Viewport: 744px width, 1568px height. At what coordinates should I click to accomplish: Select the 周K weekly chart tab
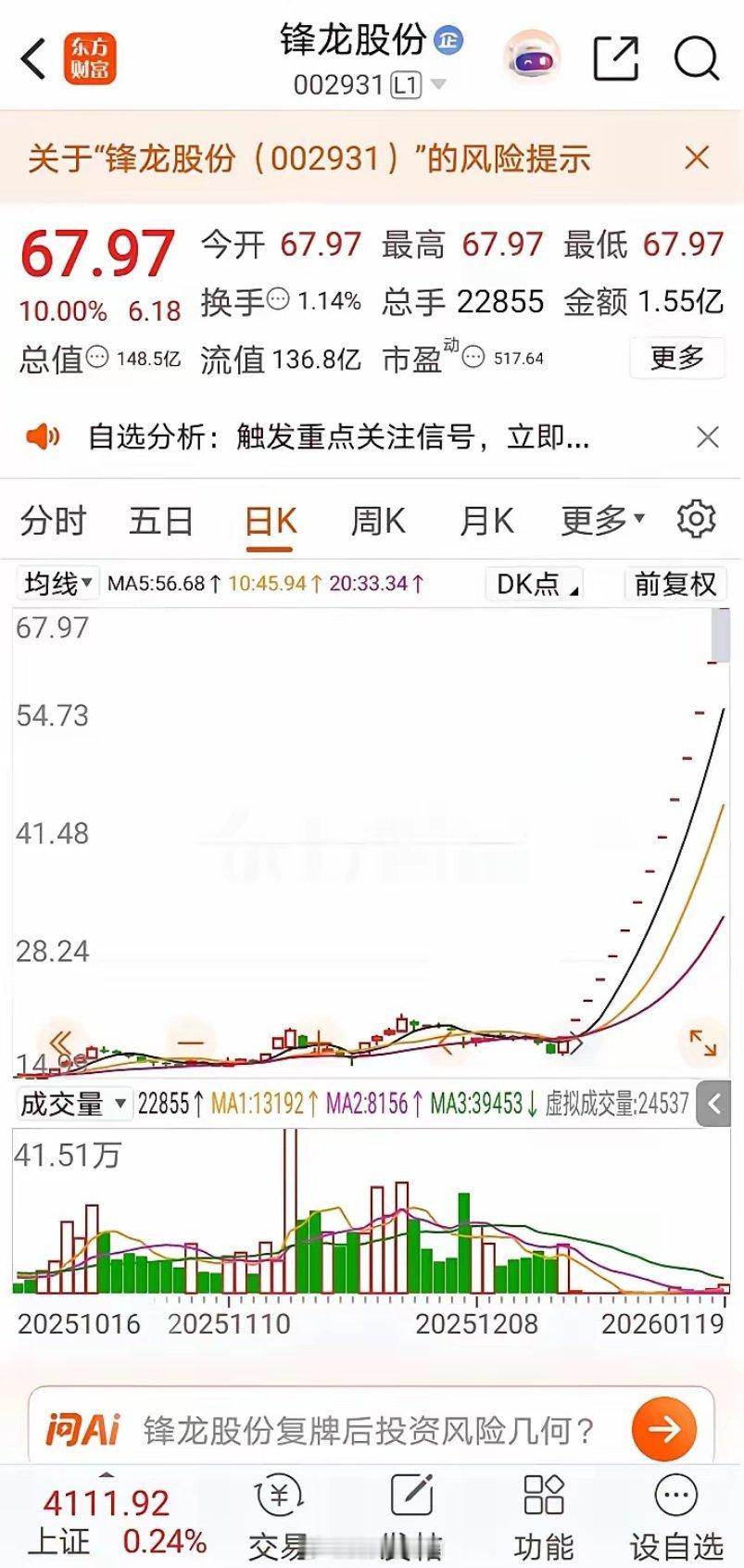[378, 521]
